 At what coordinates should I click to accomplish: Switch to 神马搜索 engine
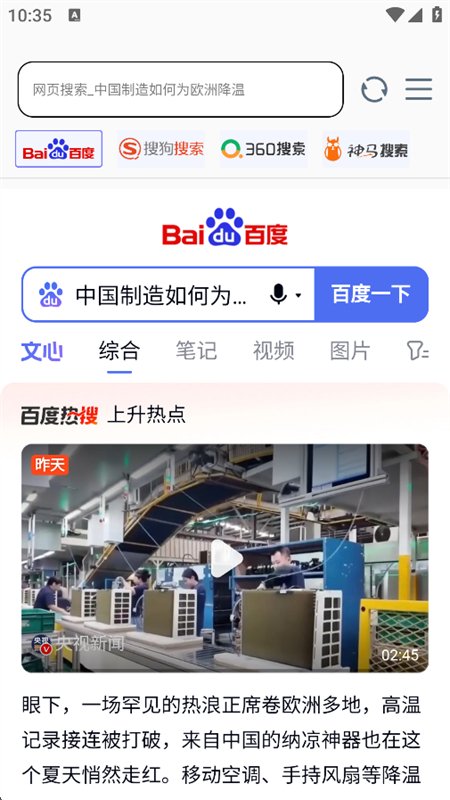366,149
